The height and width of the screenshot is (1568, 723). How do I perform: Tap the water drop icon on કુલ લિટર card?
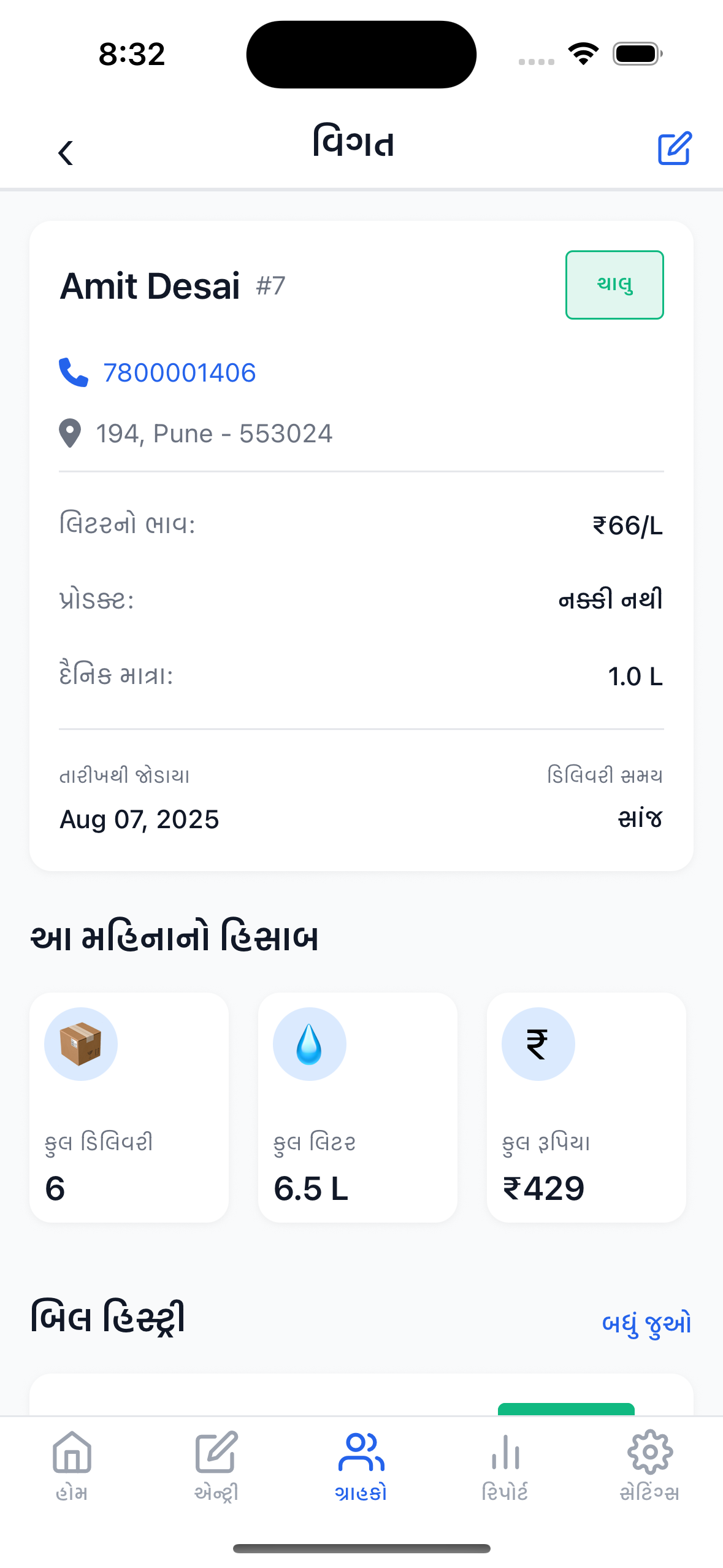[309, 1043]
